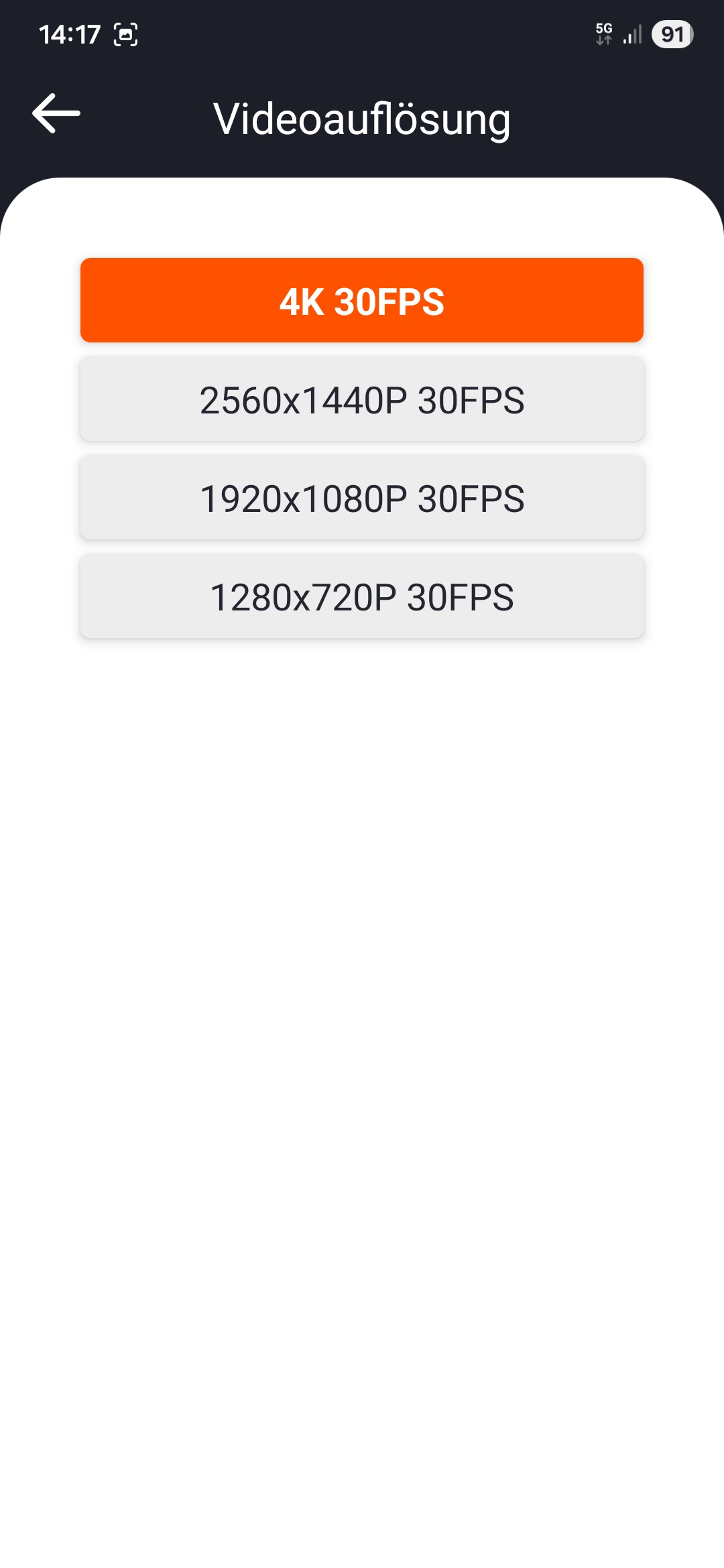Choose 2560x1440P 30FPS resolution
Screen dimensions: 724x1568
362,399
